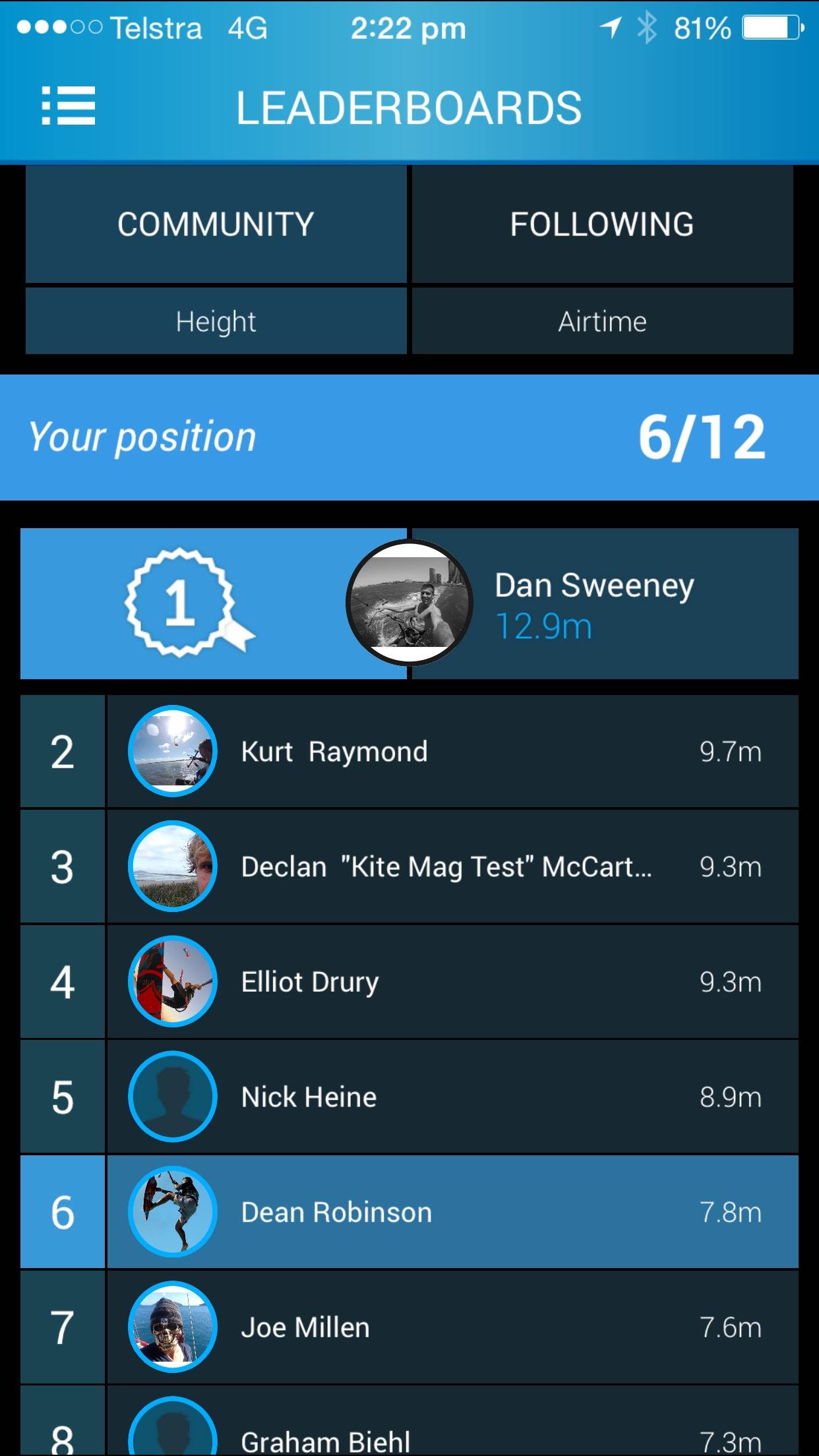View Declan "Kite Mag Test" McCart's entry
Viewport: 819px width, 1456px height.
tap(452, 866)
